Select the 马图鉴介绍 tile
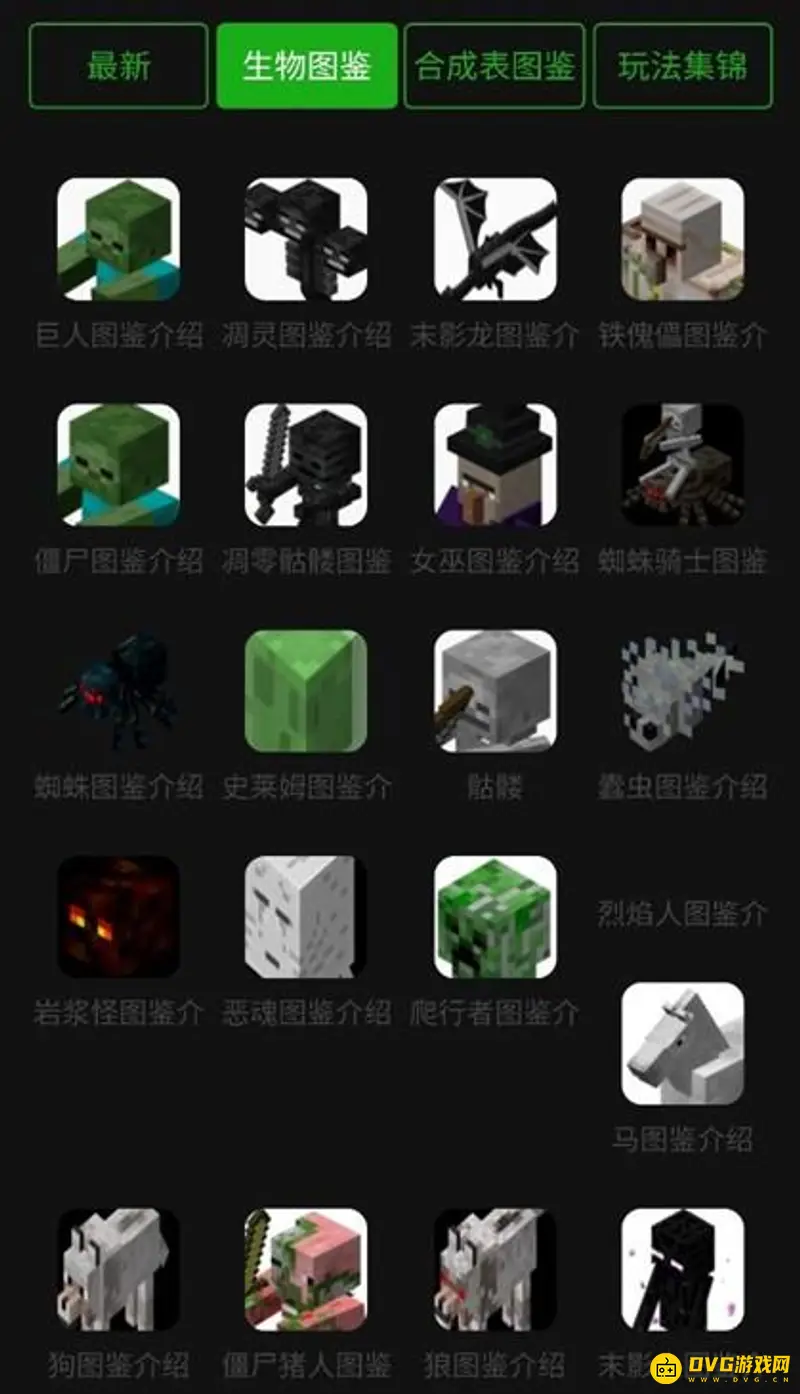Viewport: 800px width, 1394px height. click(682, 1043)
